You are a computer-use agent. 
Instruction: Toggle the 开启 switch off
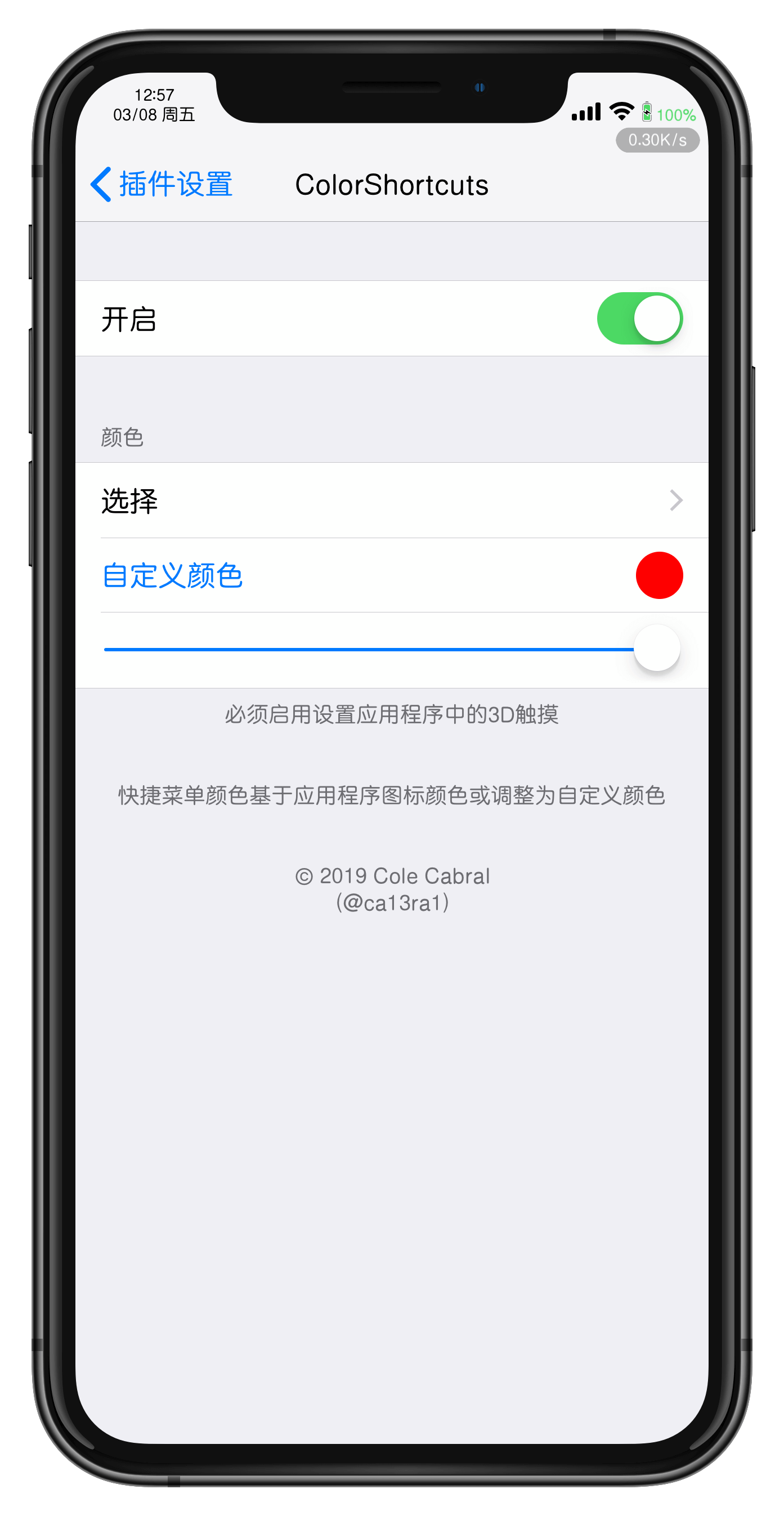(639, 319)
